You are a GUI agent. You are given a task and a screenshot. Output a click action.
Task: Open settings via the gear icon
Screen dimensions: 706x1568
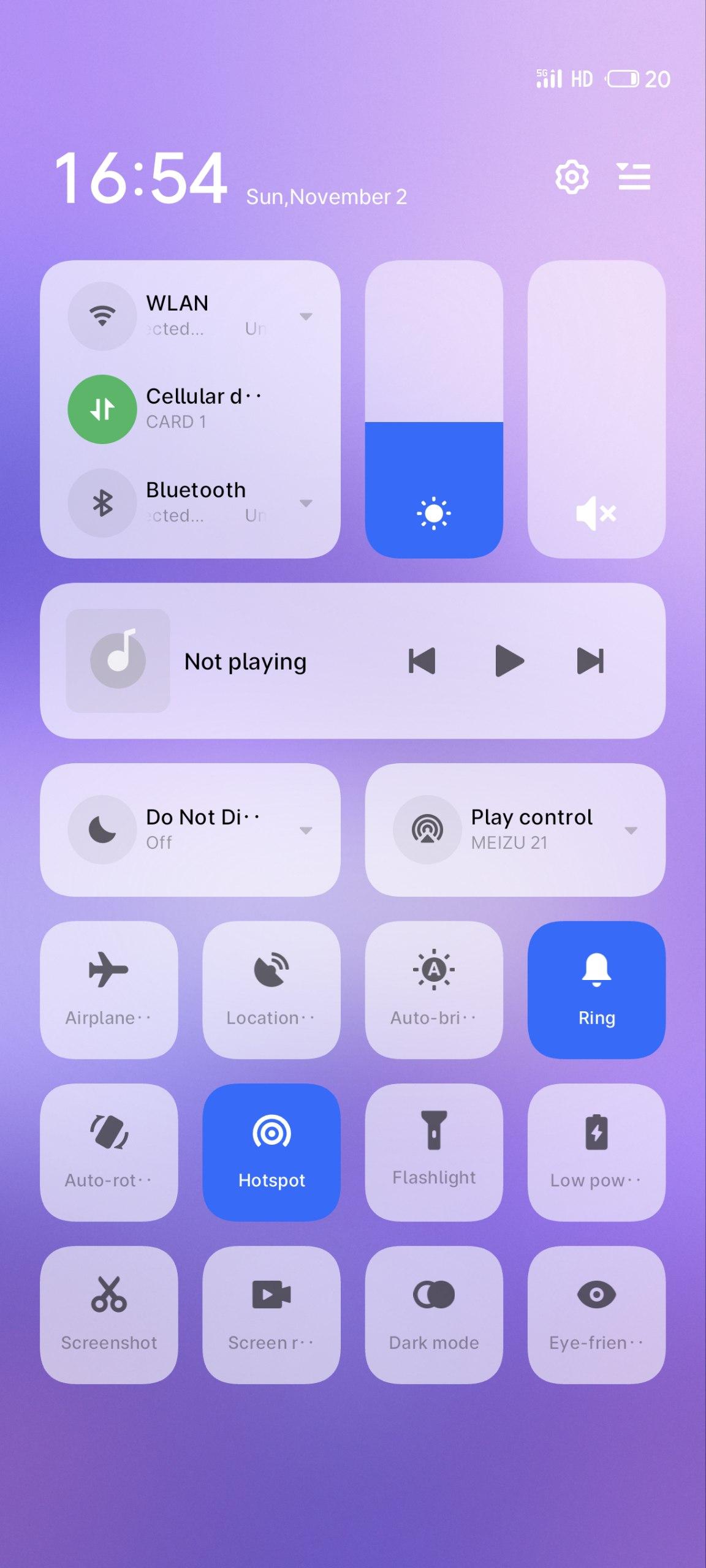click(572, 178)
